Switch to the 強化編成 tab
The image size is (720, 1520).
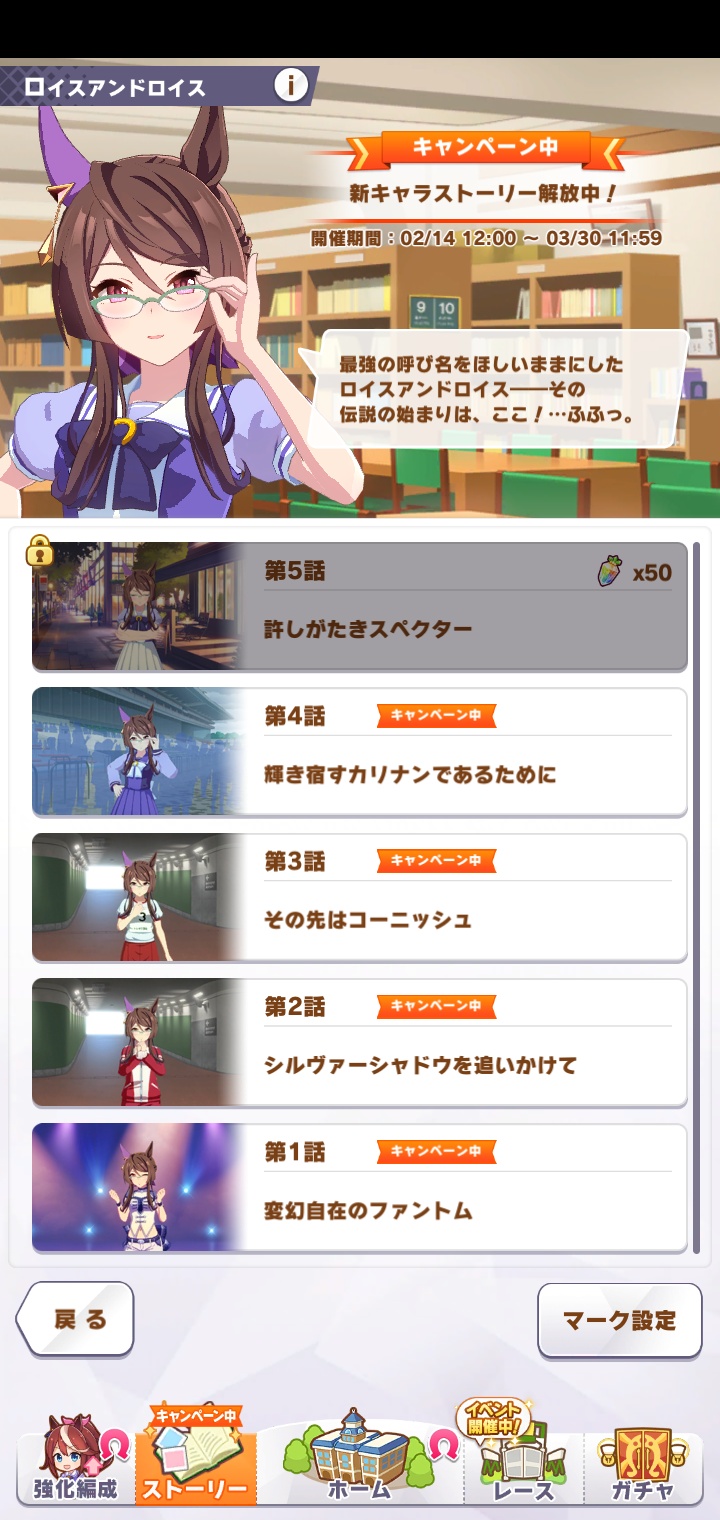[75, 1460]
